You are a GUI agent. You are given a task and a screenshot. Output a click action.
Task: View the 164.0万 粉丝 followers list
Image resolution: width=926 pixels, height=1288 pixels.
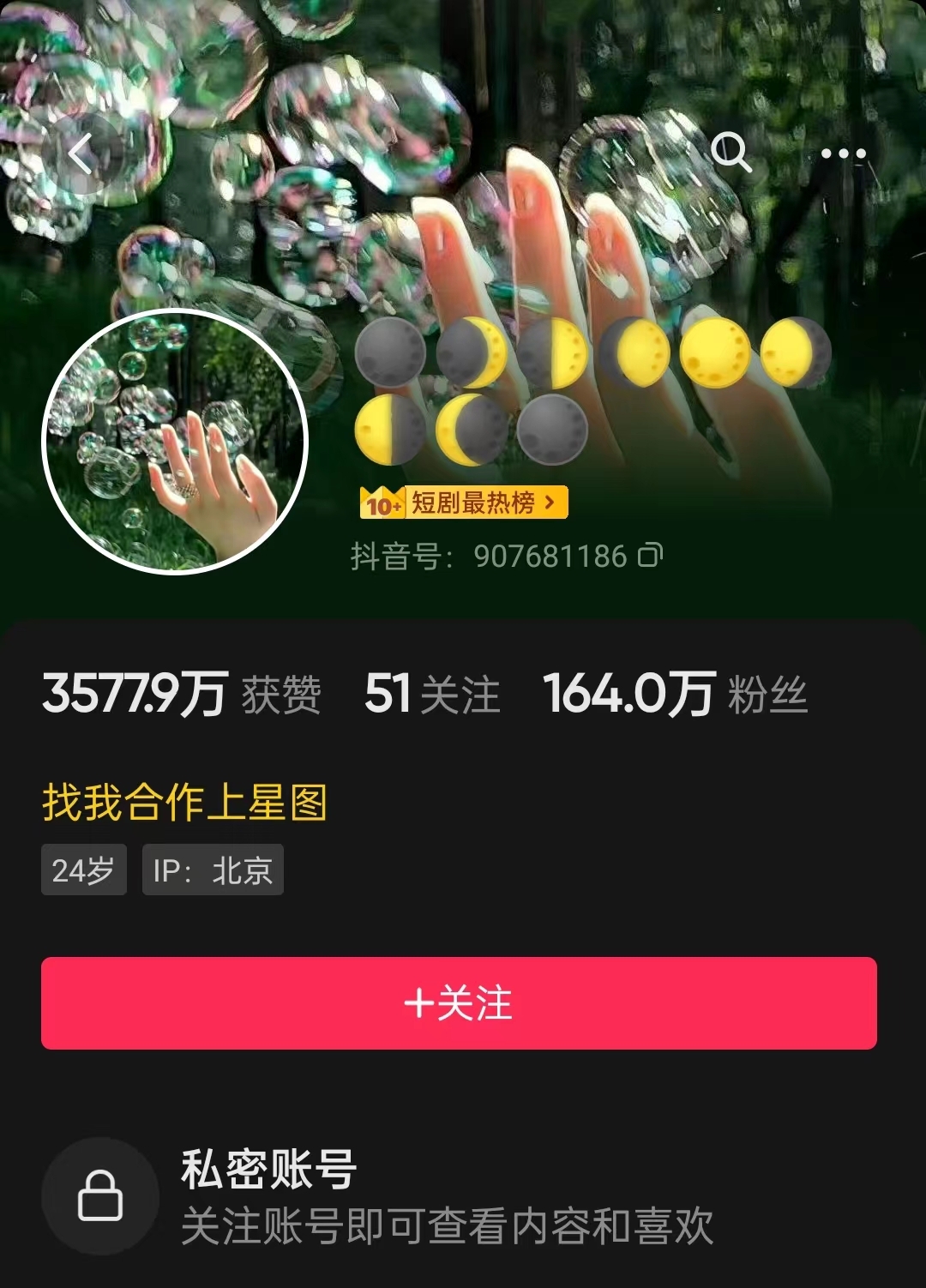pyautogui.click(x=675, y=693)
